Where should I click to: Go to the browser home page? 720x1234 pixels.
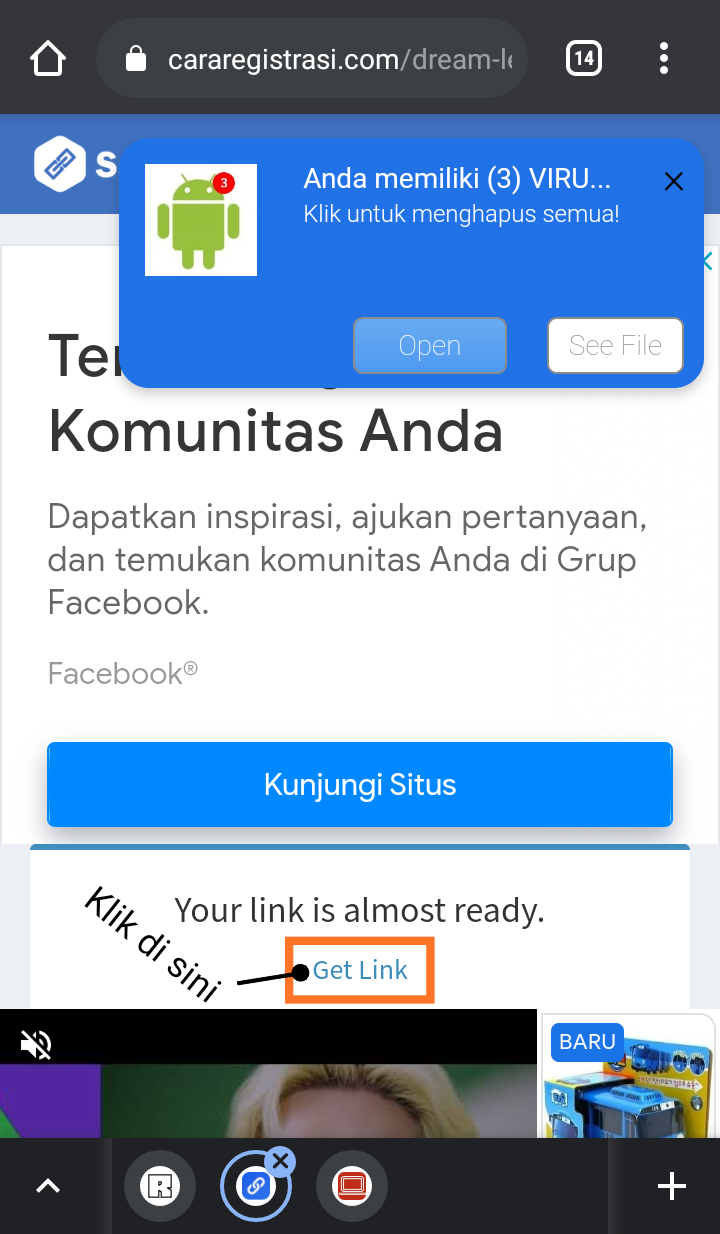48,59
